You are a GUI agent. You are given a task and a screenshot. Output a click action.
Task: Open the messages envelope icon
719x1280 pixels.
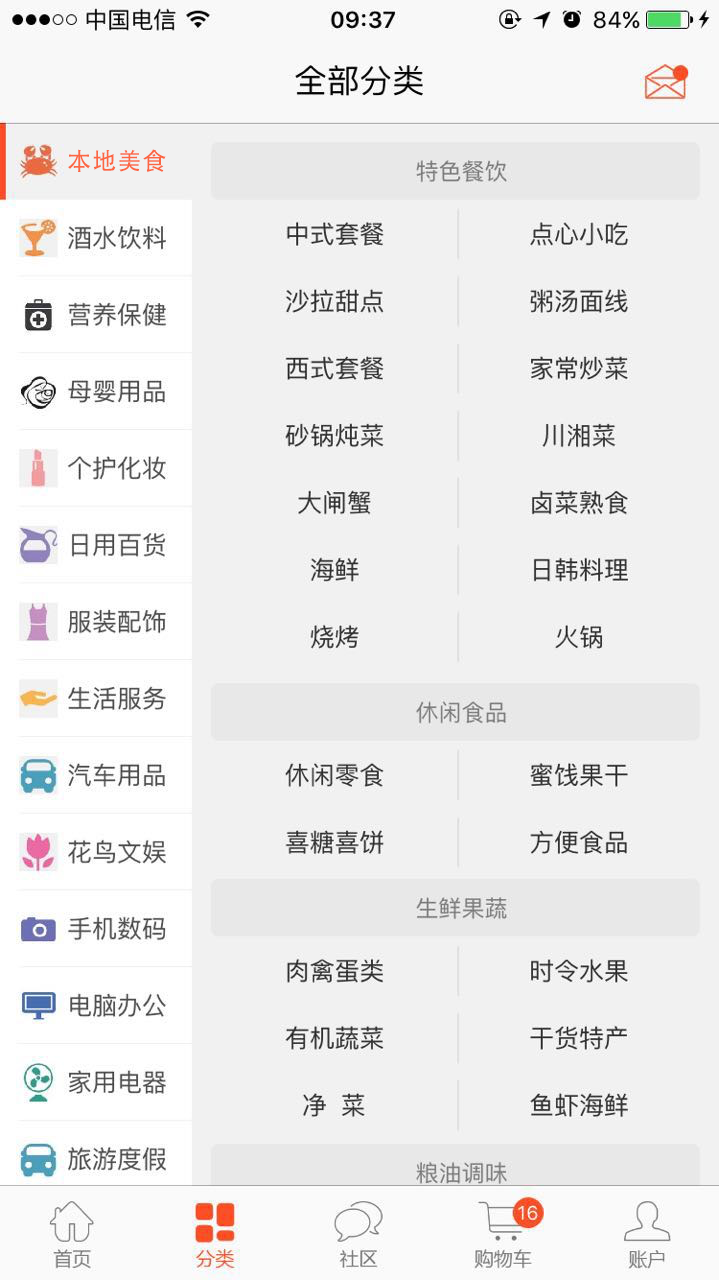665,82
